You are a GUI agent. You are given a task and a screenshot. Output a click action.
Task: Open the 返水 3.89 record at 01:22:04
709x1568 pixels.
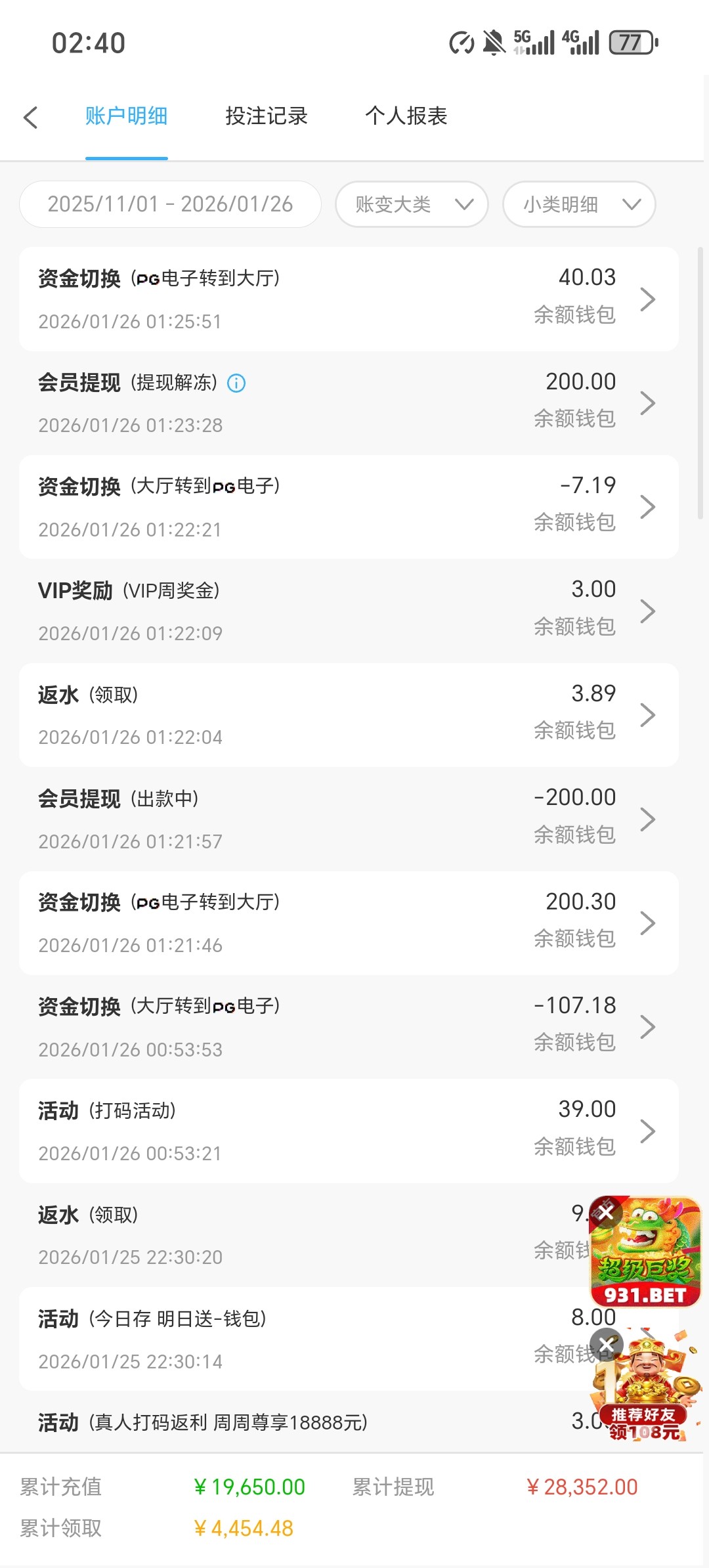coord(348,714)
